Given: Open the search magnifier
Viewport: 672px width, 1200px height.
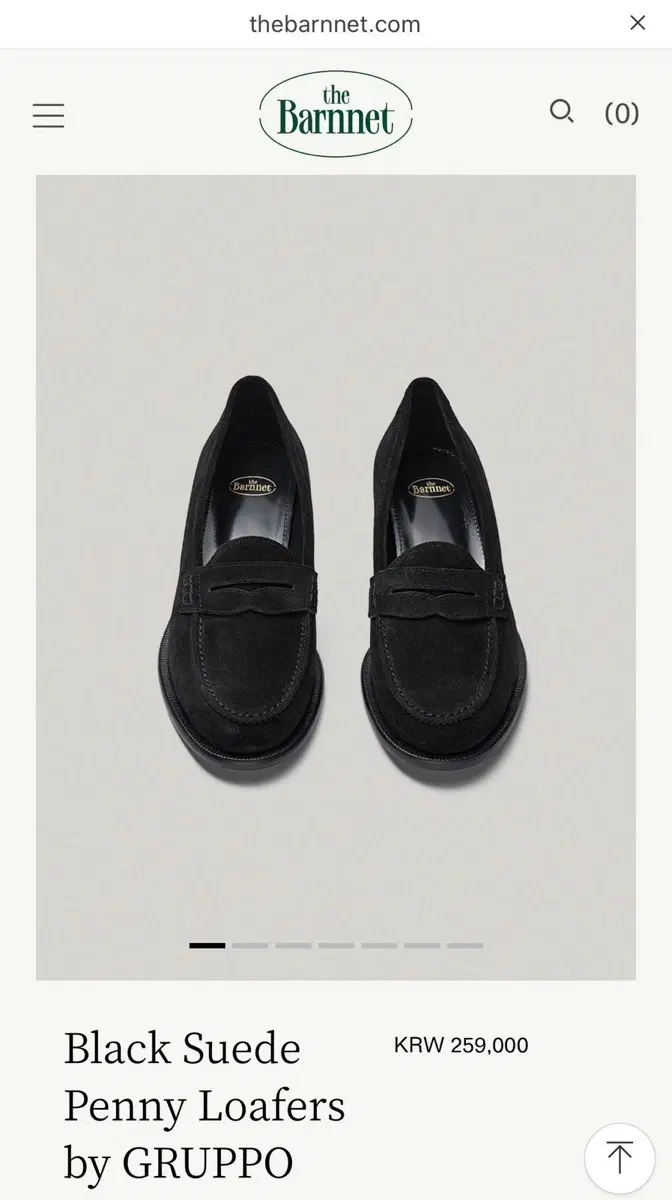Looking at the screenshot, I should point(562,111).
